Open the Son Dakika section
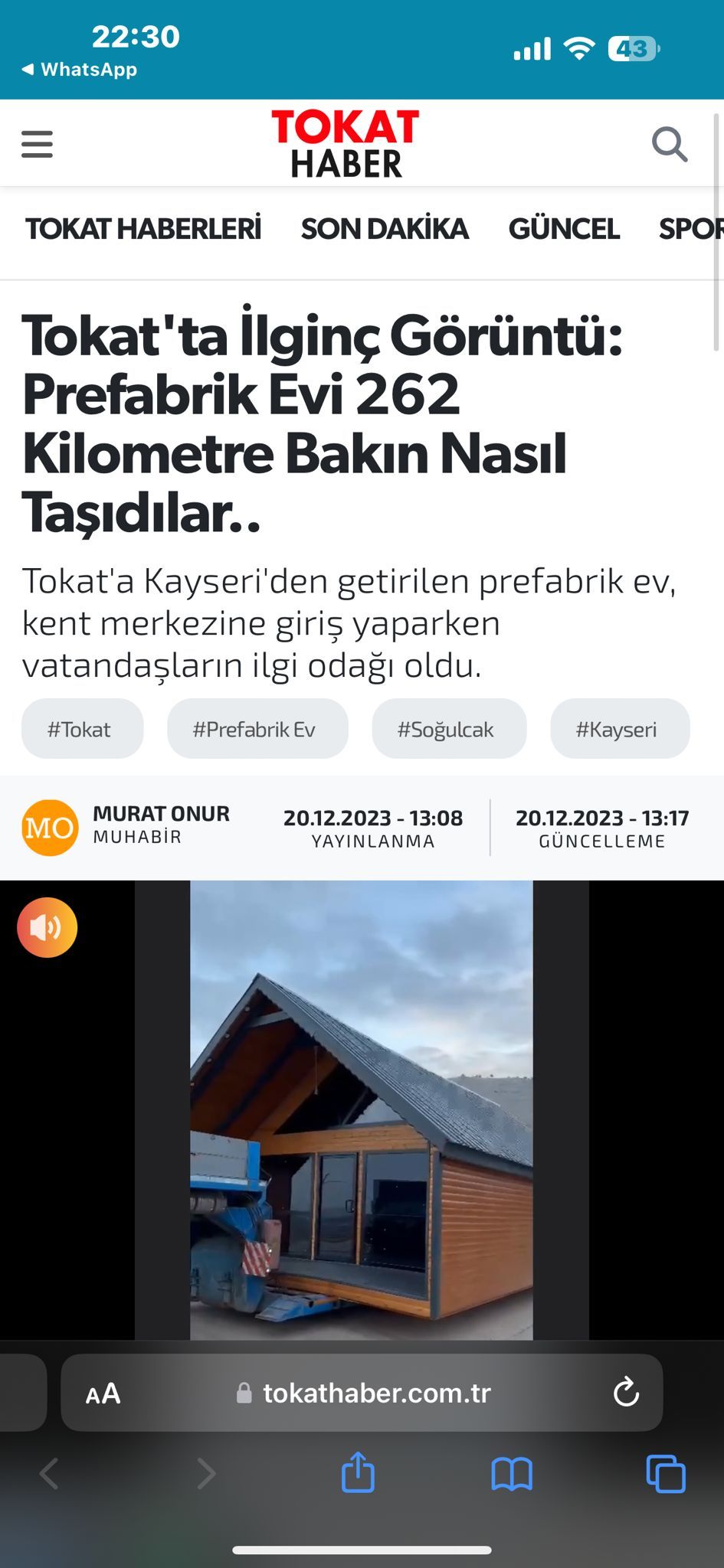Image resolution: width=724 pixels, height=1568 pixels. 385,229
